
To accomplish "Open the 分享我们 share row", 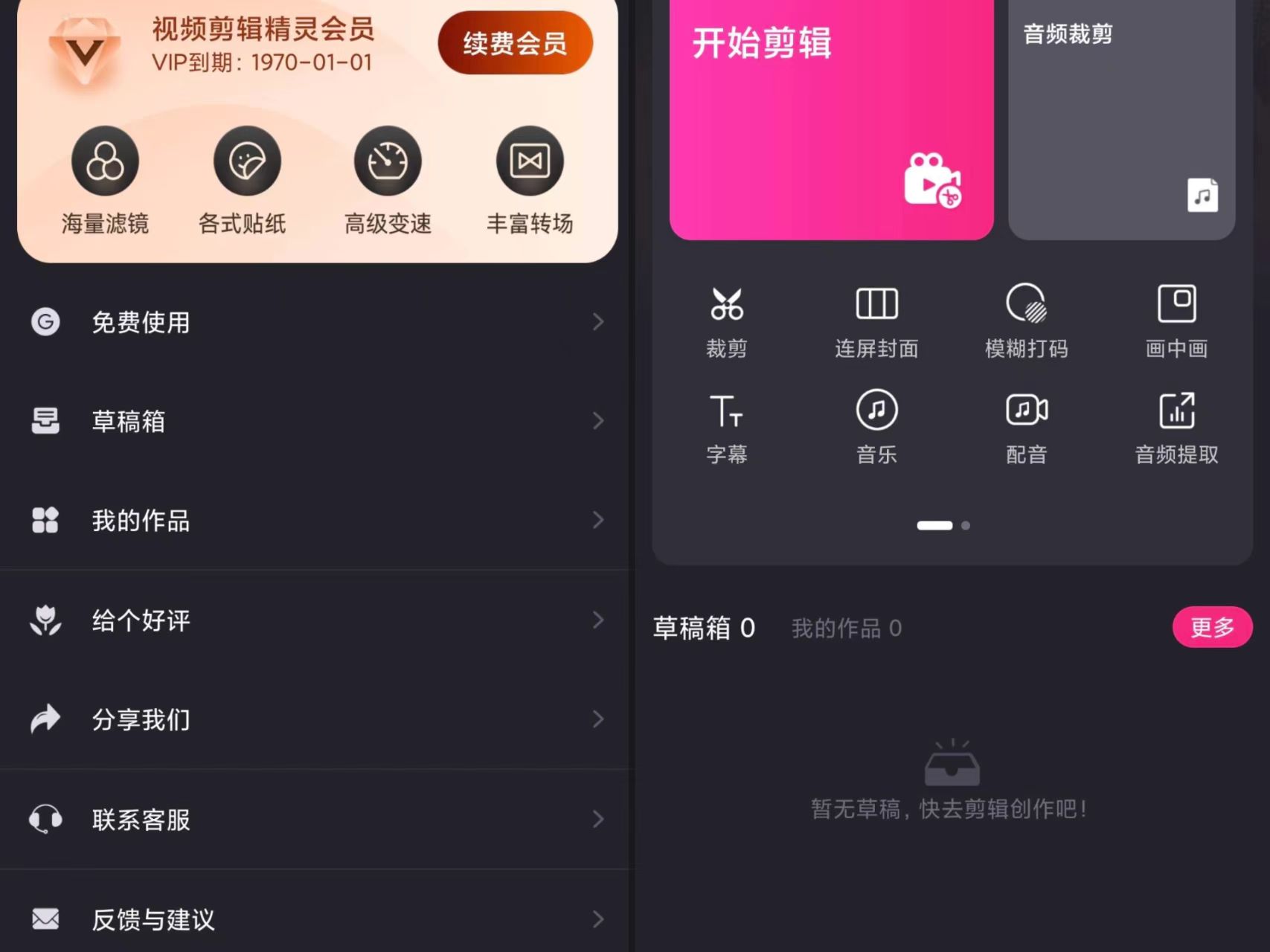I will tap(317, 719).
